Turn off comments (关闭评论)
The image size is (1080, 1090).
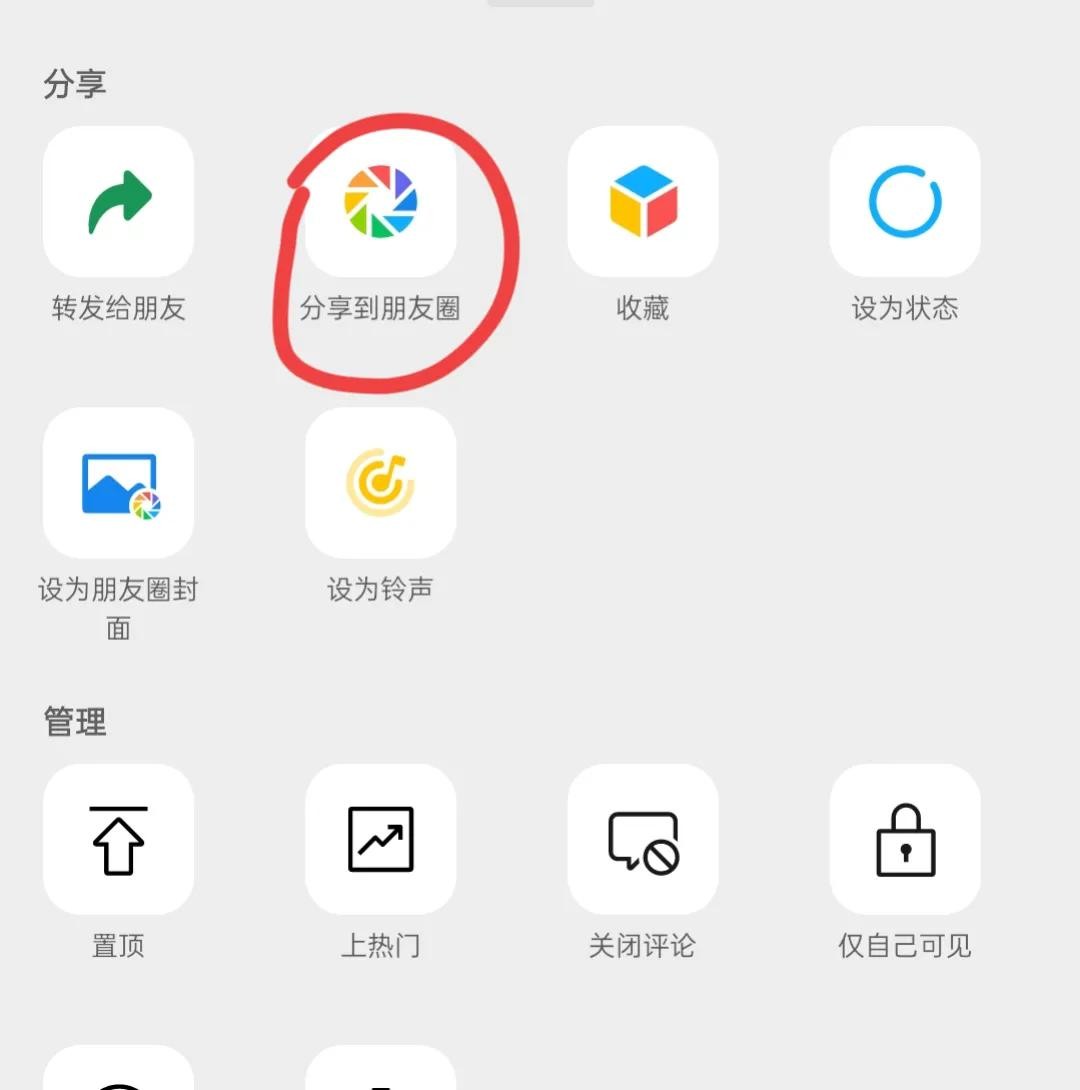[643, 840]
